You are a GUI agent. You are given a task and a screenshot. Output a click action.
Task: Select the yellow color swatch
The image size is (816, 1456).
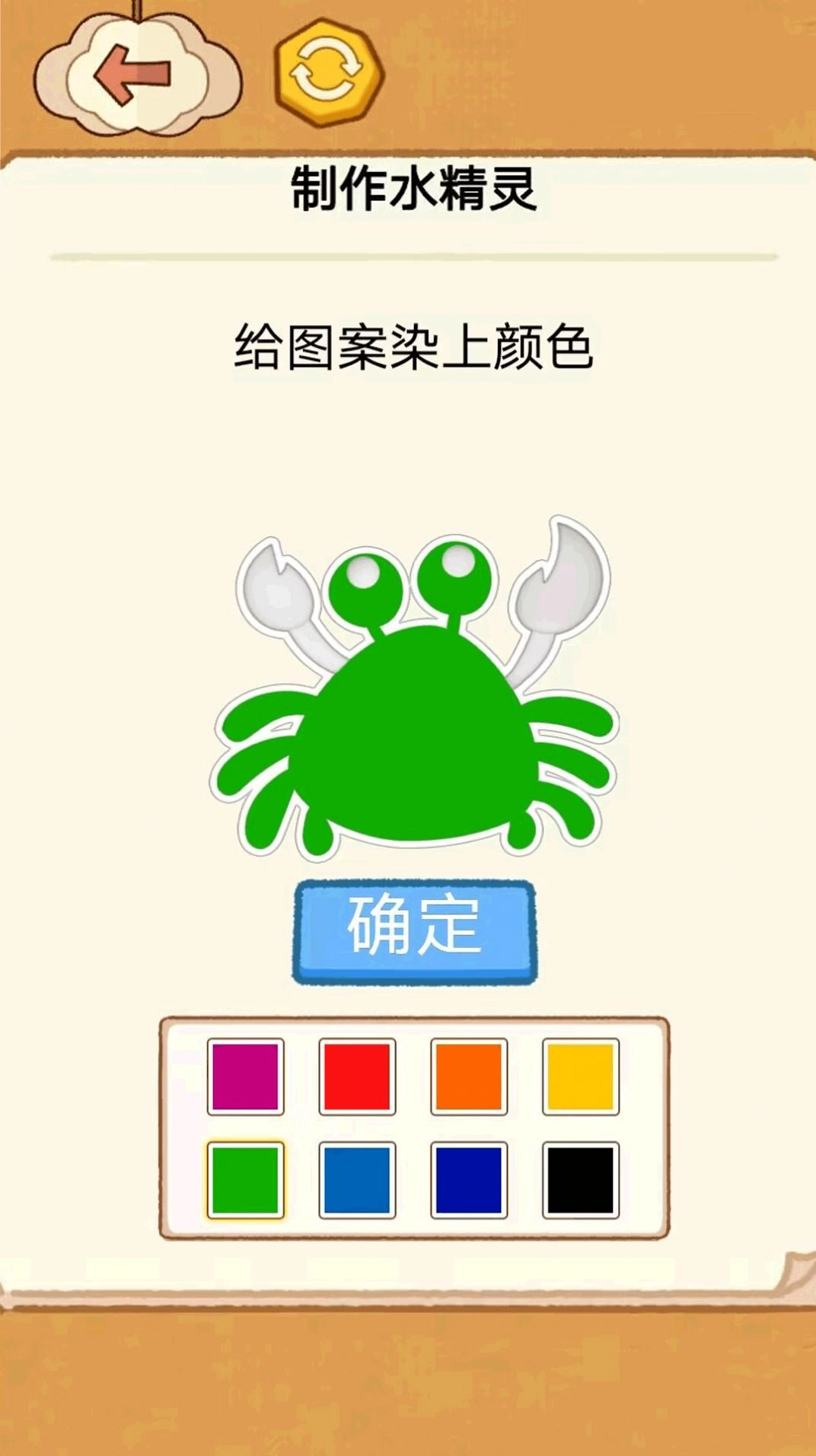point(581,1076)
